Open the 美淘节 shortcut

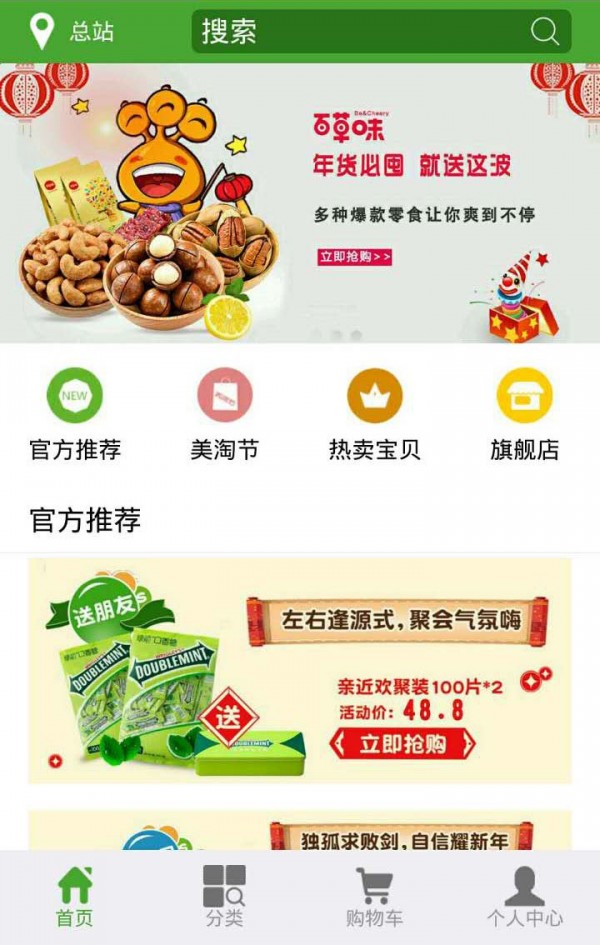(225, 414)
